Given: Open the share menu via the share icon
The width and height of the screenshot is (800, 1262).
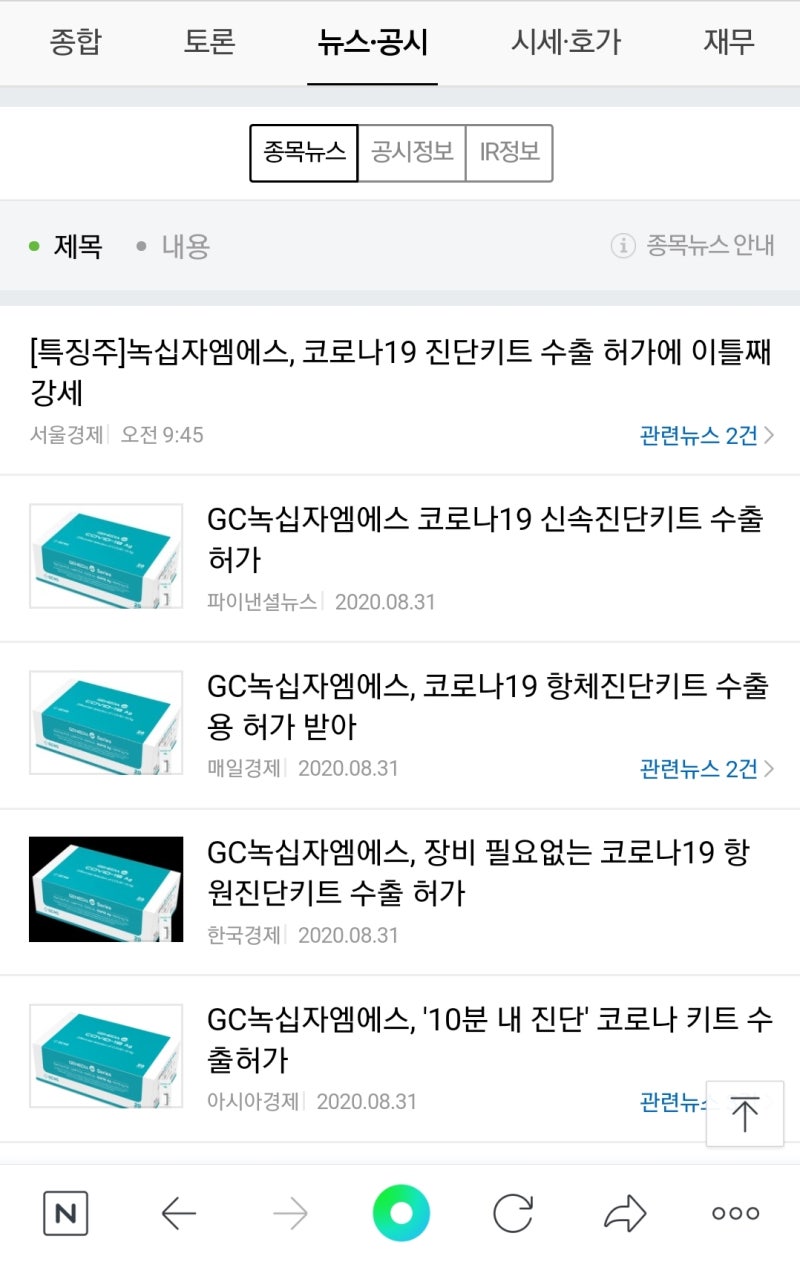Looking at the screenshot, I should (624, 1211).
